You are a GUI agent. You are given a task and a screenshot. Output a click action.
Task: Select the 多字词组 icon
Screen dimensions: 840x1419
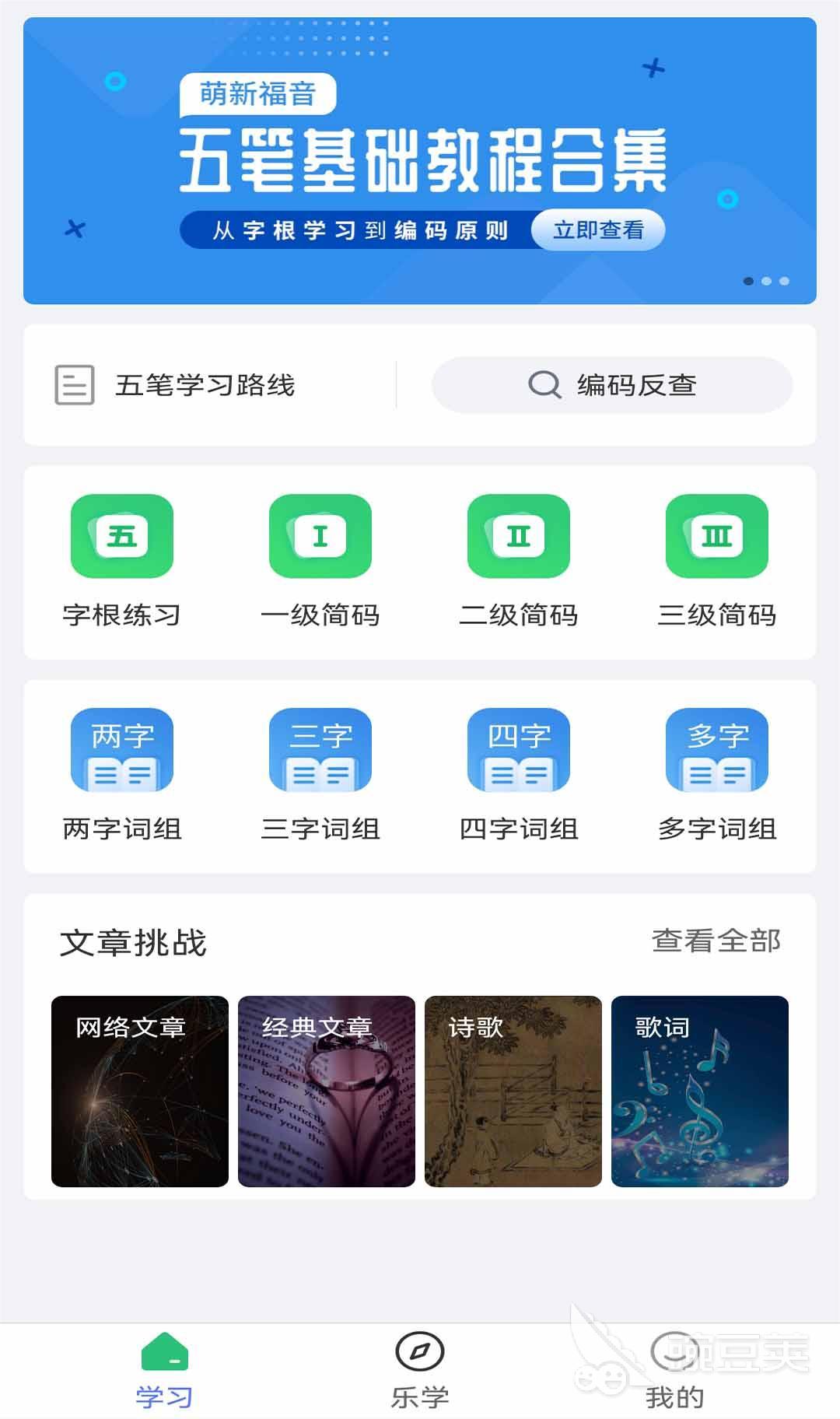[x=716, y=751]
